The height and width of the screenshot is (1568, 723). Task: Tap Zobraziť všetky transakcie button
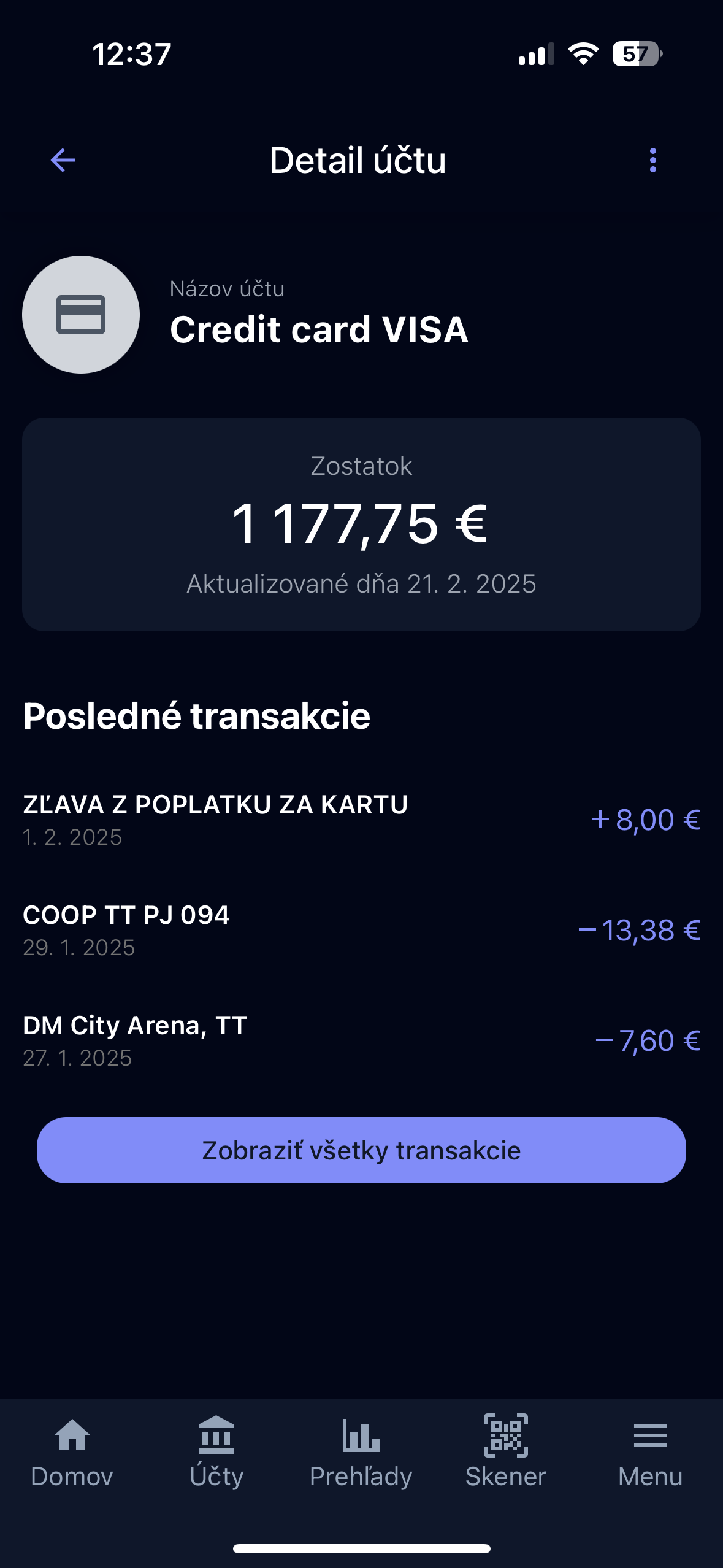point(361,1150)
